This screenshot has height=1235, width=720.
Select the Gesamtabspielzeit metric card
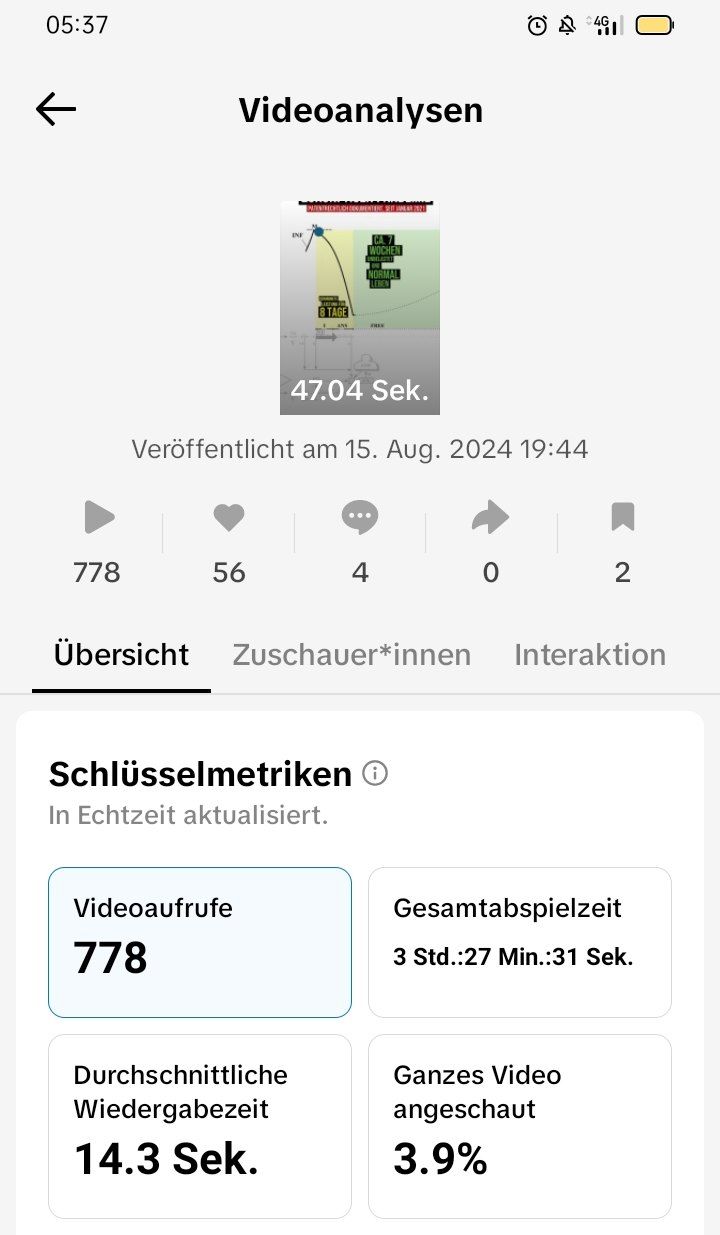(x=520, y=941)
